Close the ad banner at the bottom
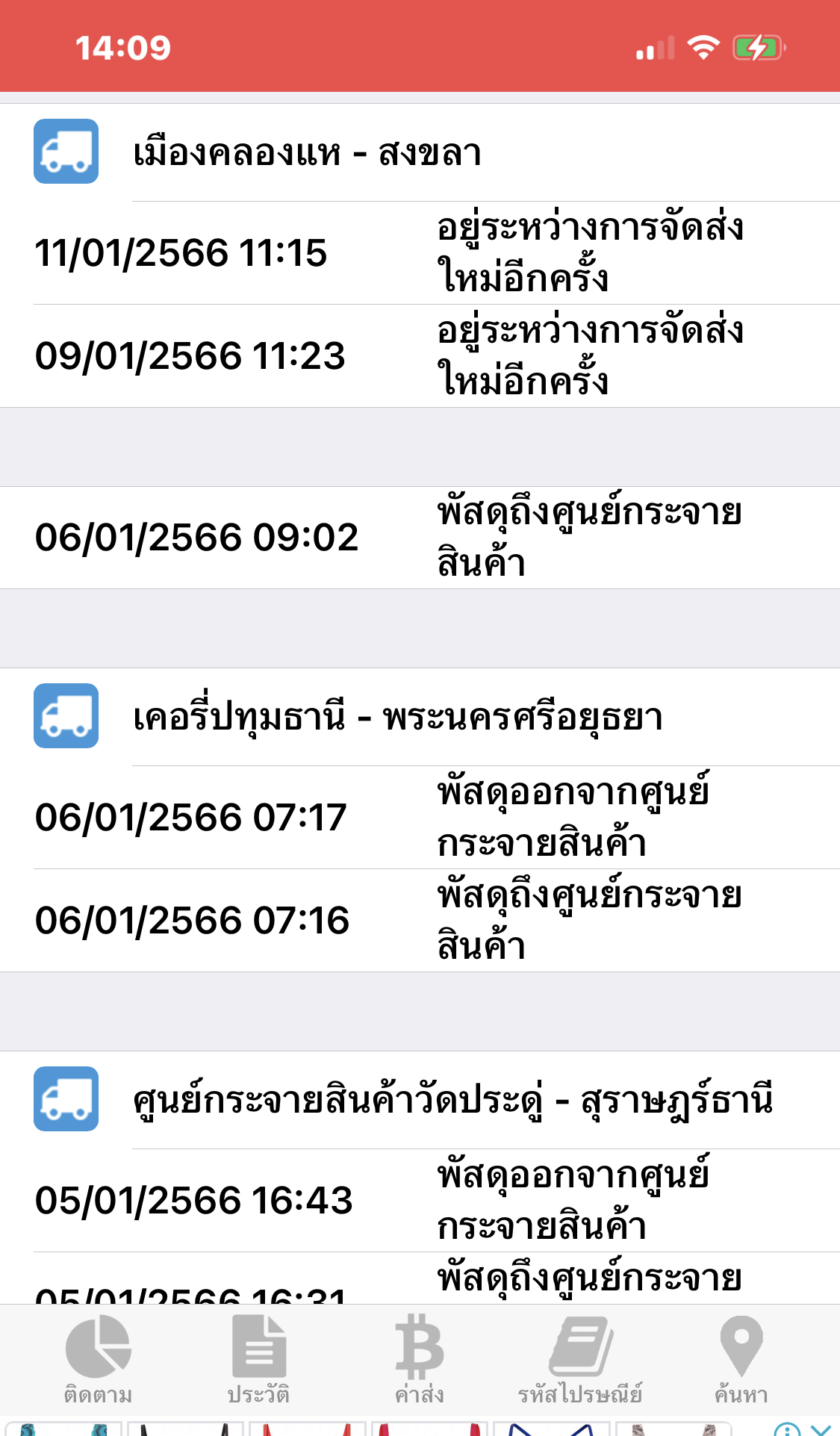The image size is (840, 1436). coord(821,1429)
